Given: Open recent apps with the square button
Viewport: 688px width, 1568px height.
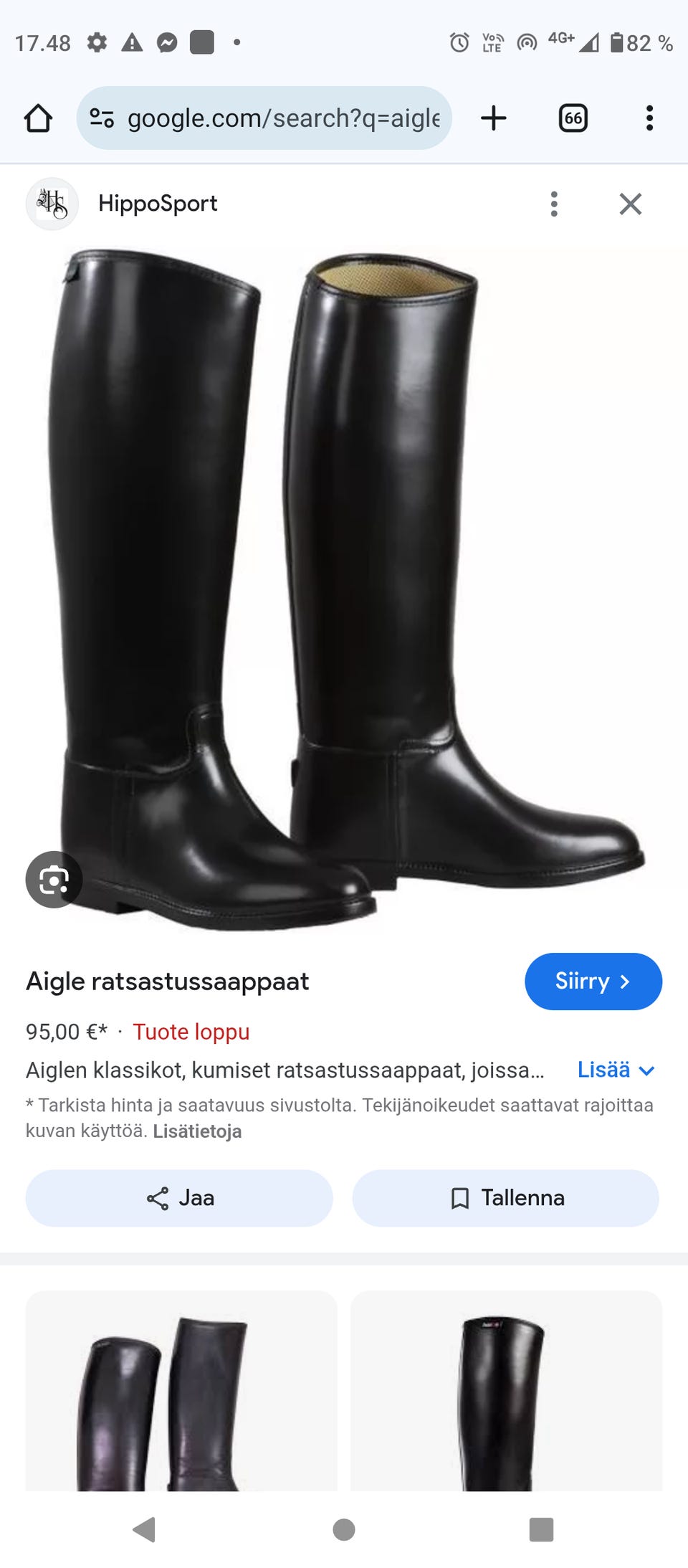Looking at the screenshot, I should 541,1529.
